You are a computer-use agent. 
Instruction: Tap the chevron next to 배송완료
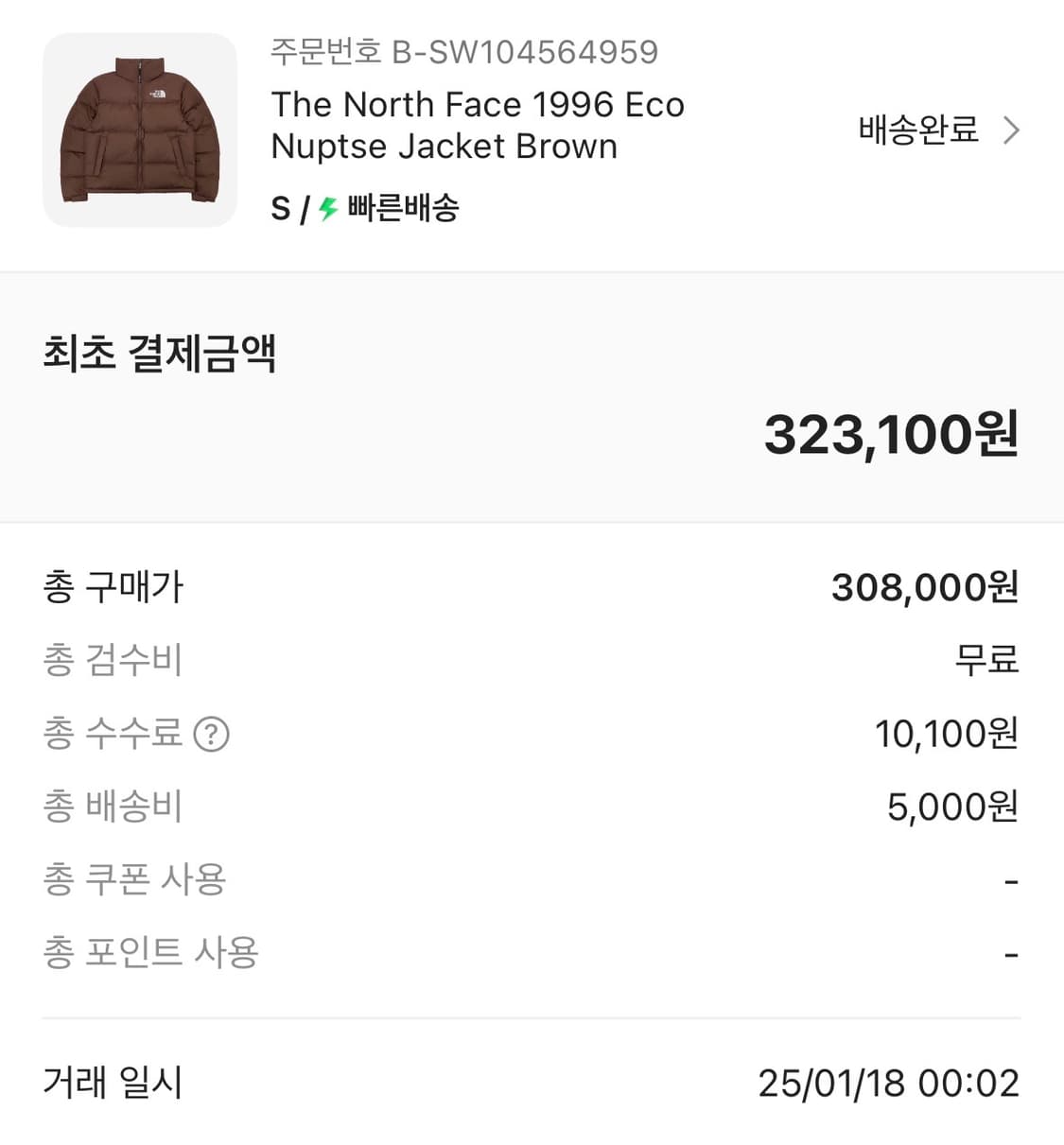tap(1012, 130)
